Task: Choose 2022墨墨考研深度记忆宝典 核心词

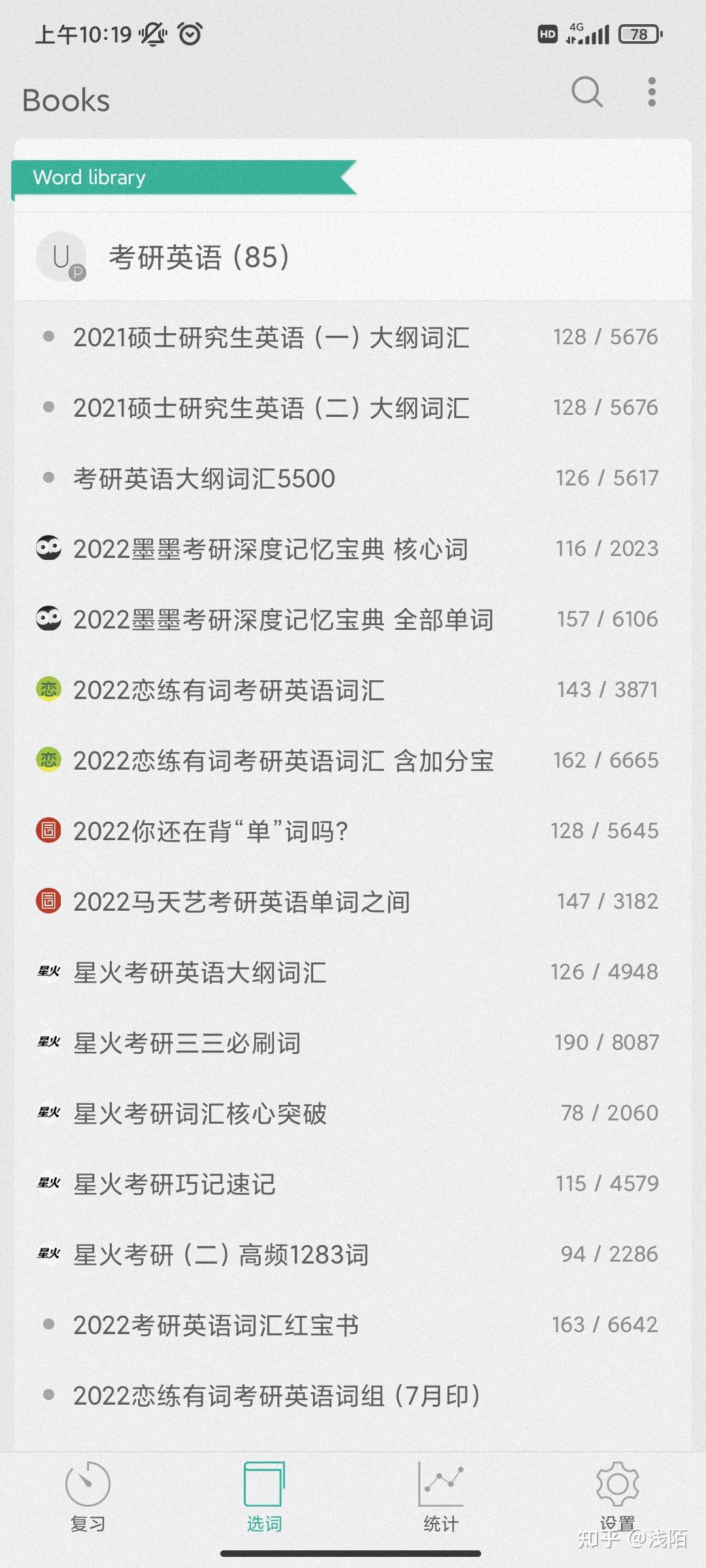Action: tap(271, 549)
